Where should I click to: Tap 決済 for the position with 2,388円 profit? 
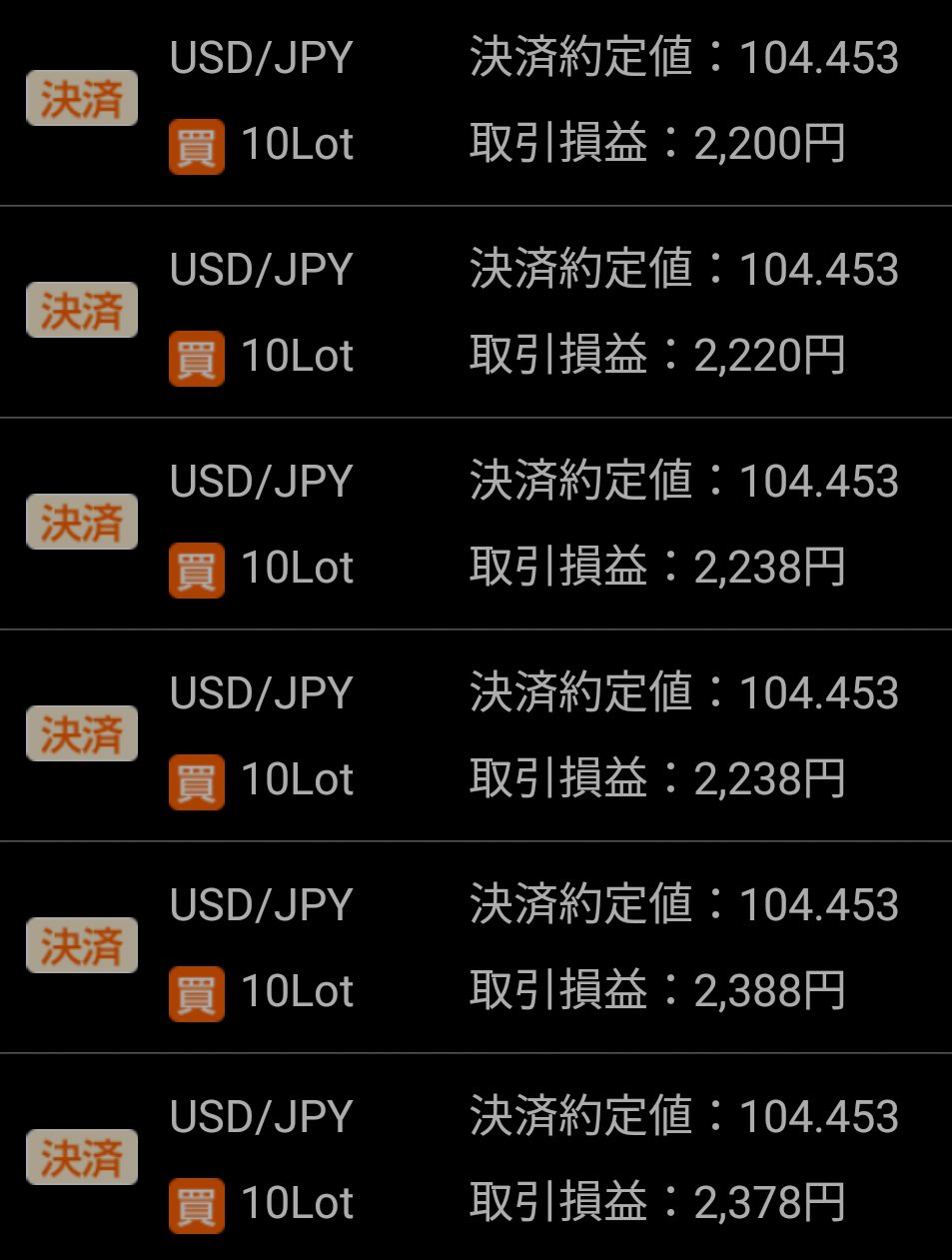81,944
